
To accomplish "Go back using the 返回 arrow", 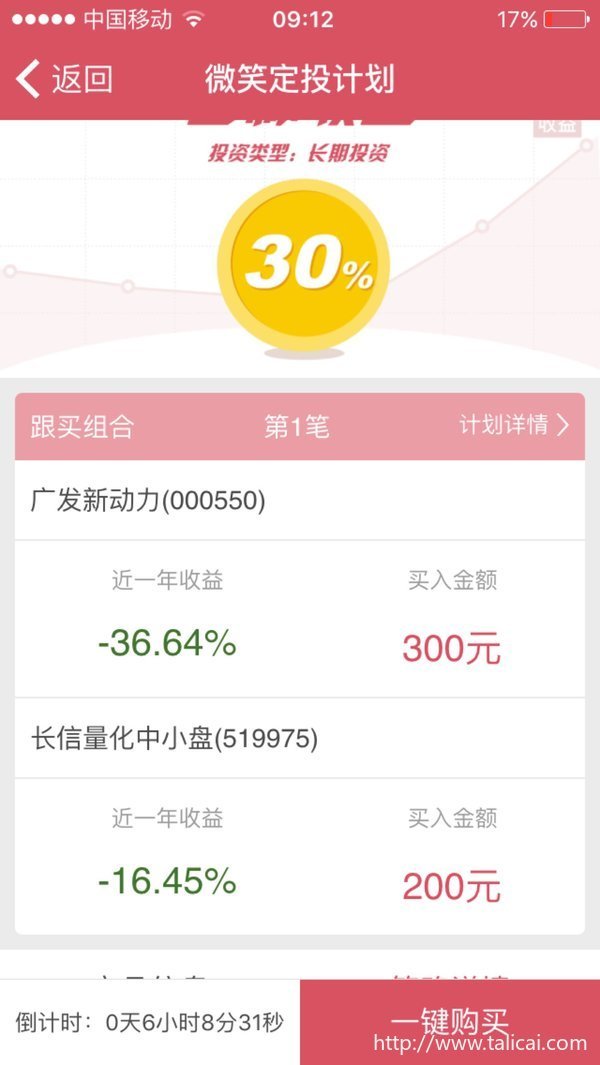I will pos(64,79).
